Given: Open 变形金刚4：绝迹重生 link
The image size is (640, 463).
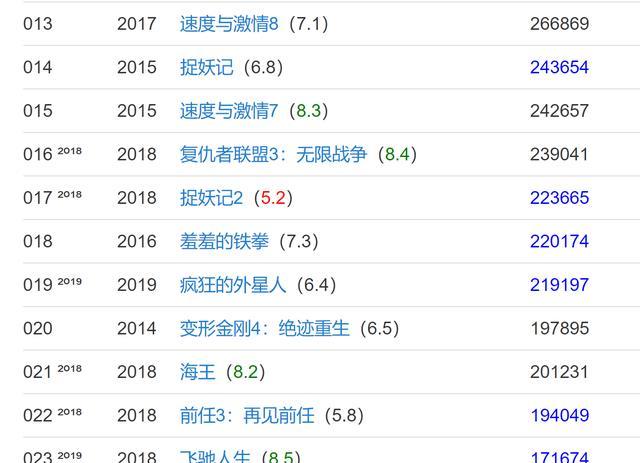Looking at the screenshot, I should coord(264,328).
